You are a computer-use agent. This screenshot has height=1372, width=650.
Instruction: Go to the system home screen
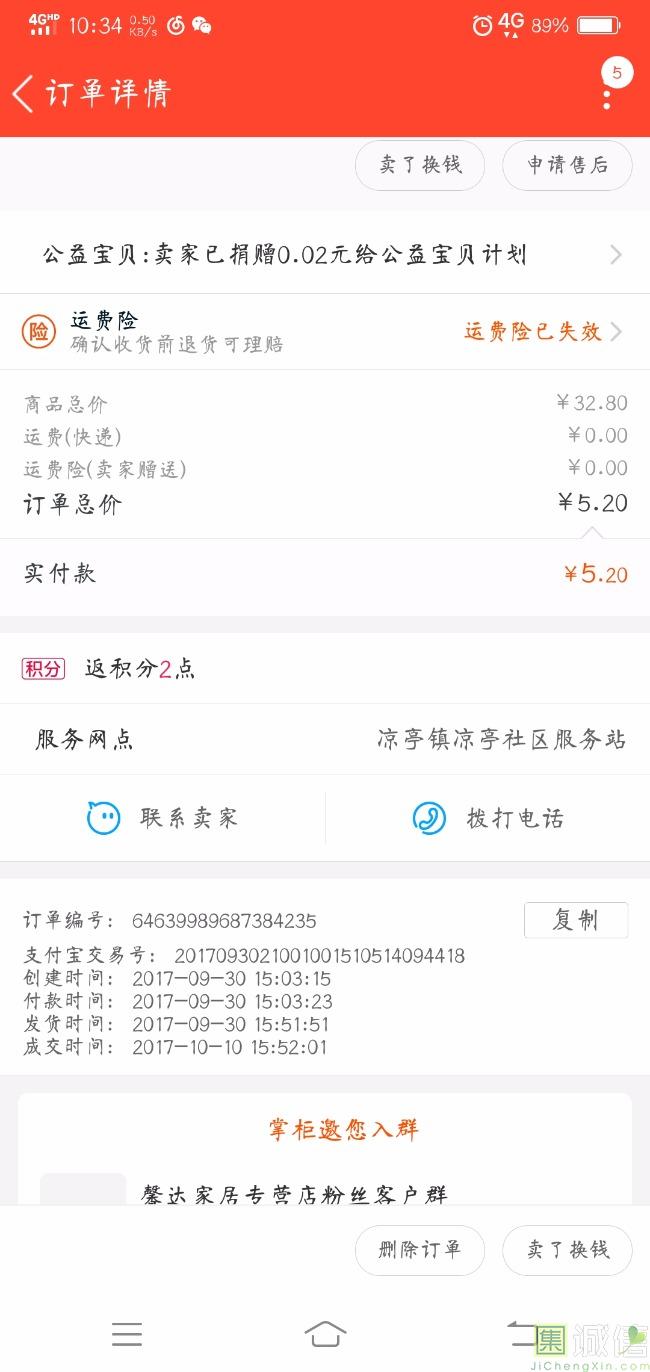[x=325, y=1334]
